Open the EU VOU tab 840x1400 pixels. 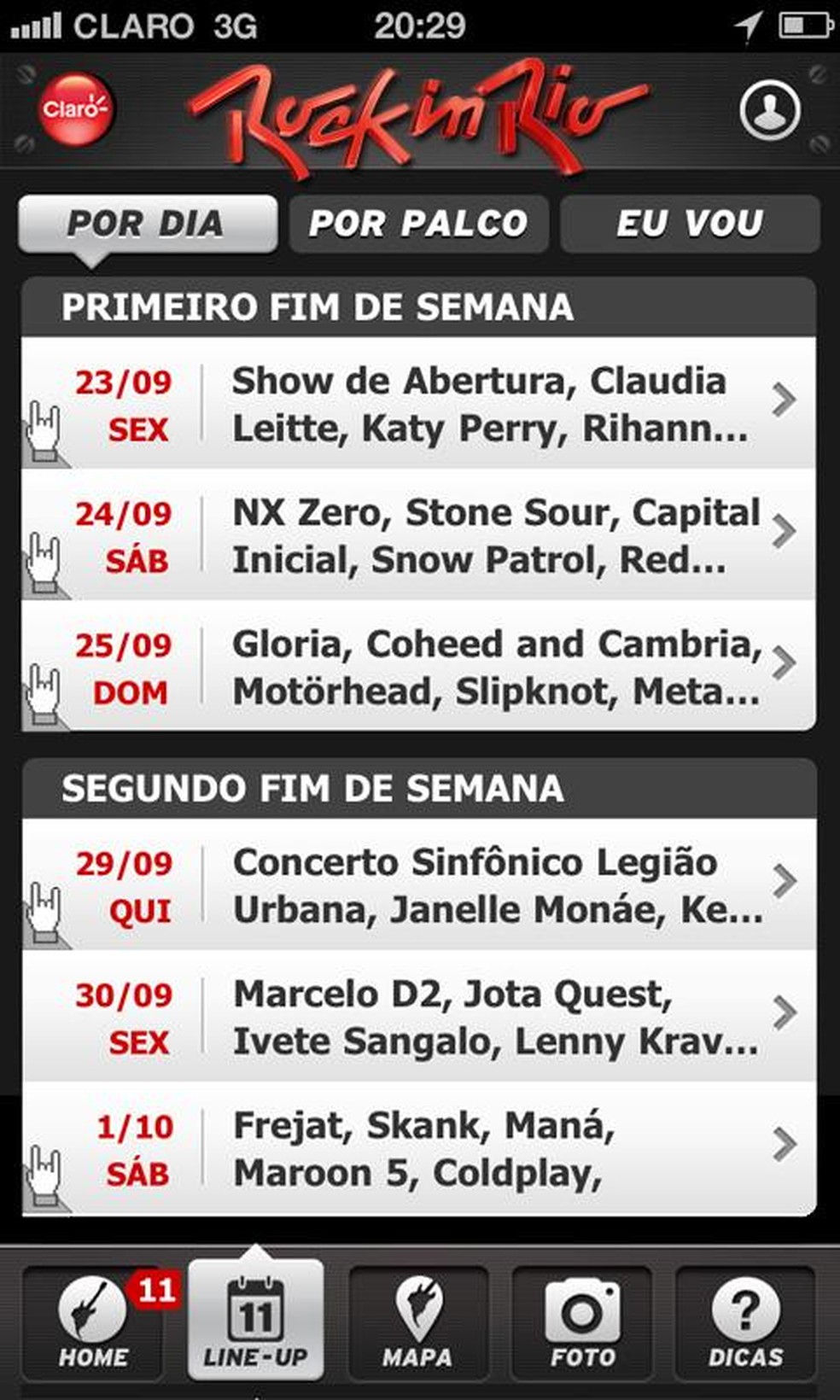690,224
